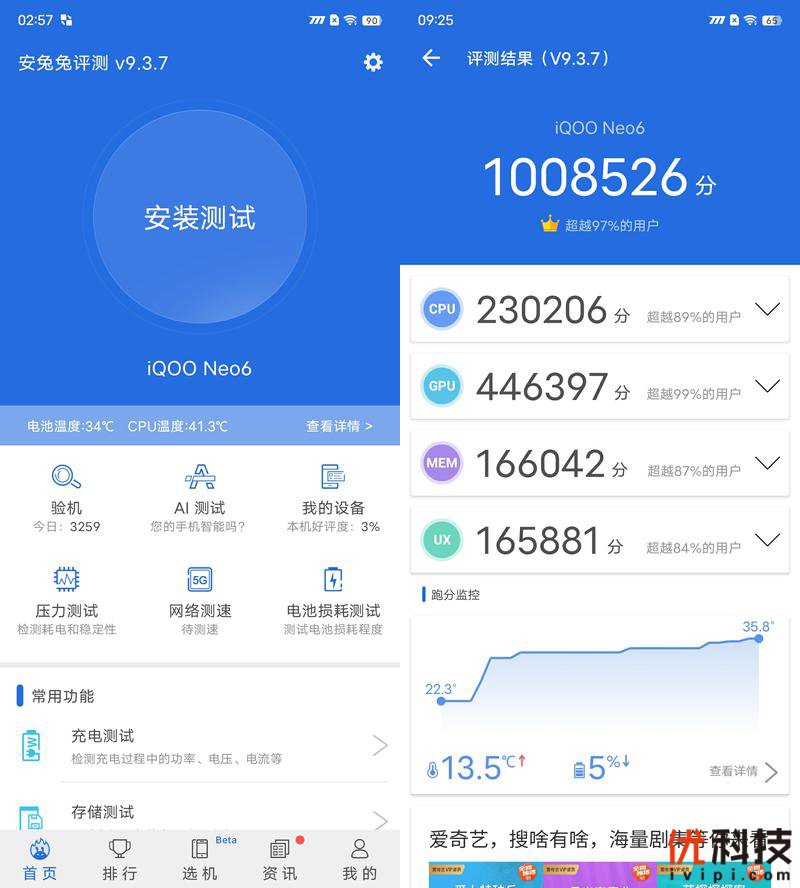Start the 安装测试 benchmark button
This screenshot has height=888, width=800.
click(200, 218)
